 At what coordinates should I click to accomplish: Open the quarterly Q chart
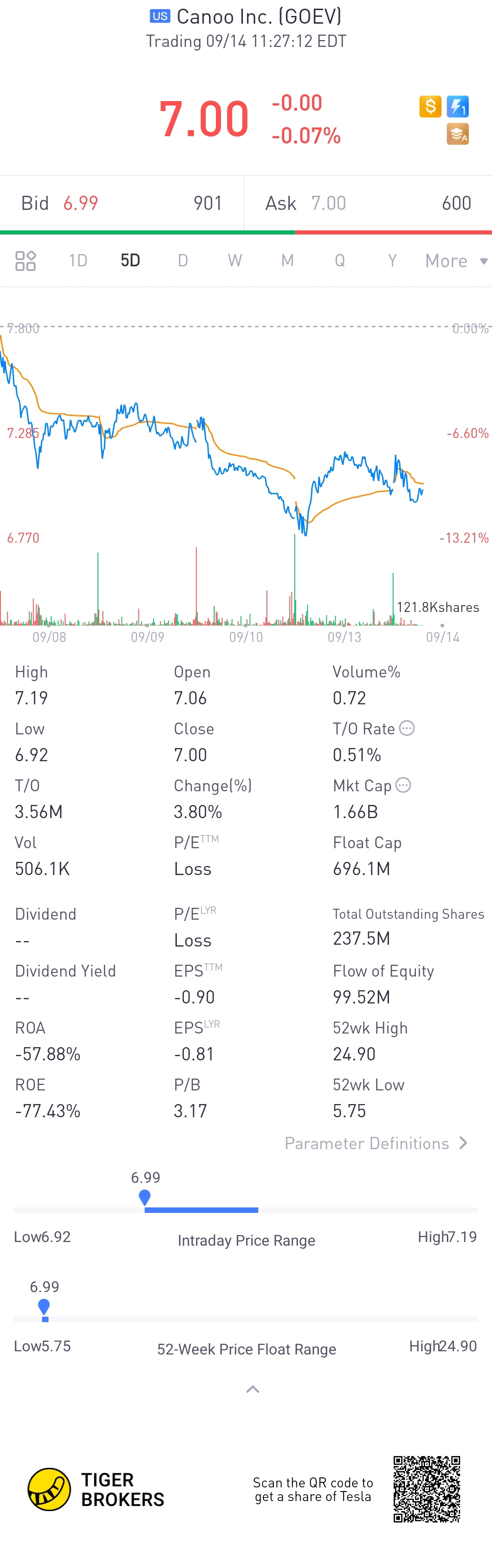(340, 260)
